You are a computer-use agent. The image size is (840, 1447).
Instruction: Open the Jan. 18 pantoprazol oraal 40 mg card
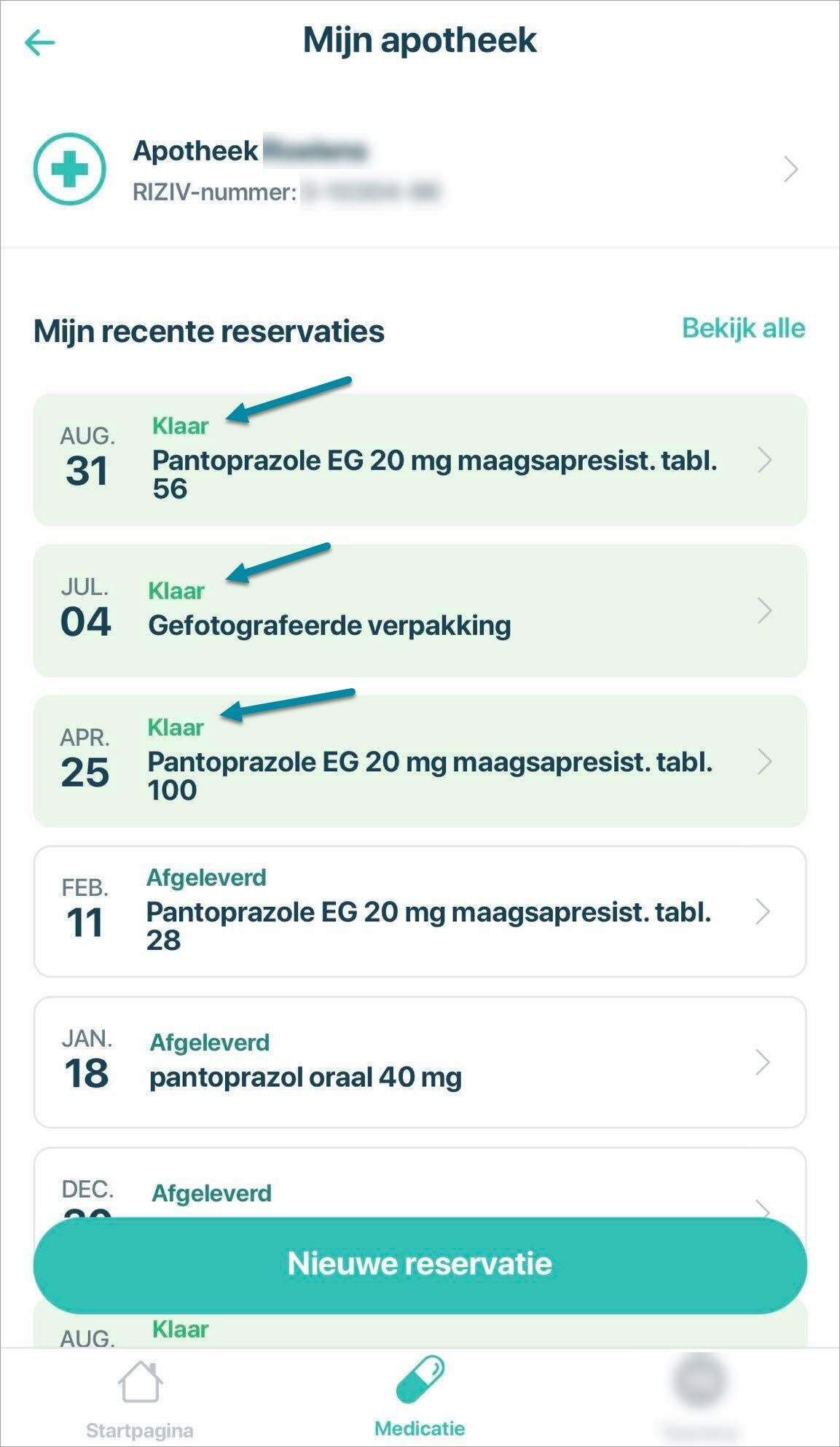click(420, 1062)
